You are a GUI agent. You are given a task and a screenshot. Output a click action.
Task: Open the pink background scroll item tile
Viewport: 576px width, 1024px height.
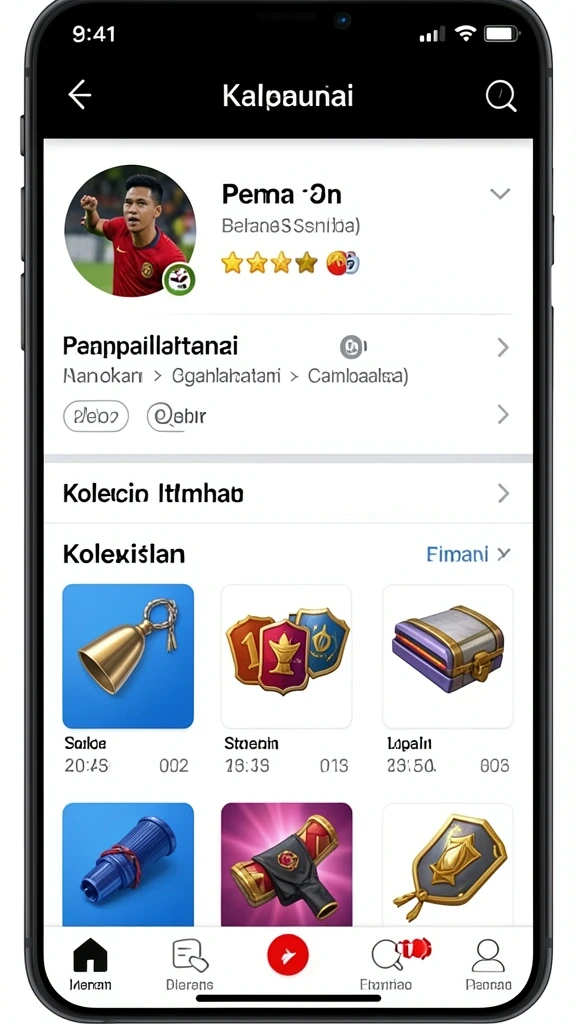(287, 864)
